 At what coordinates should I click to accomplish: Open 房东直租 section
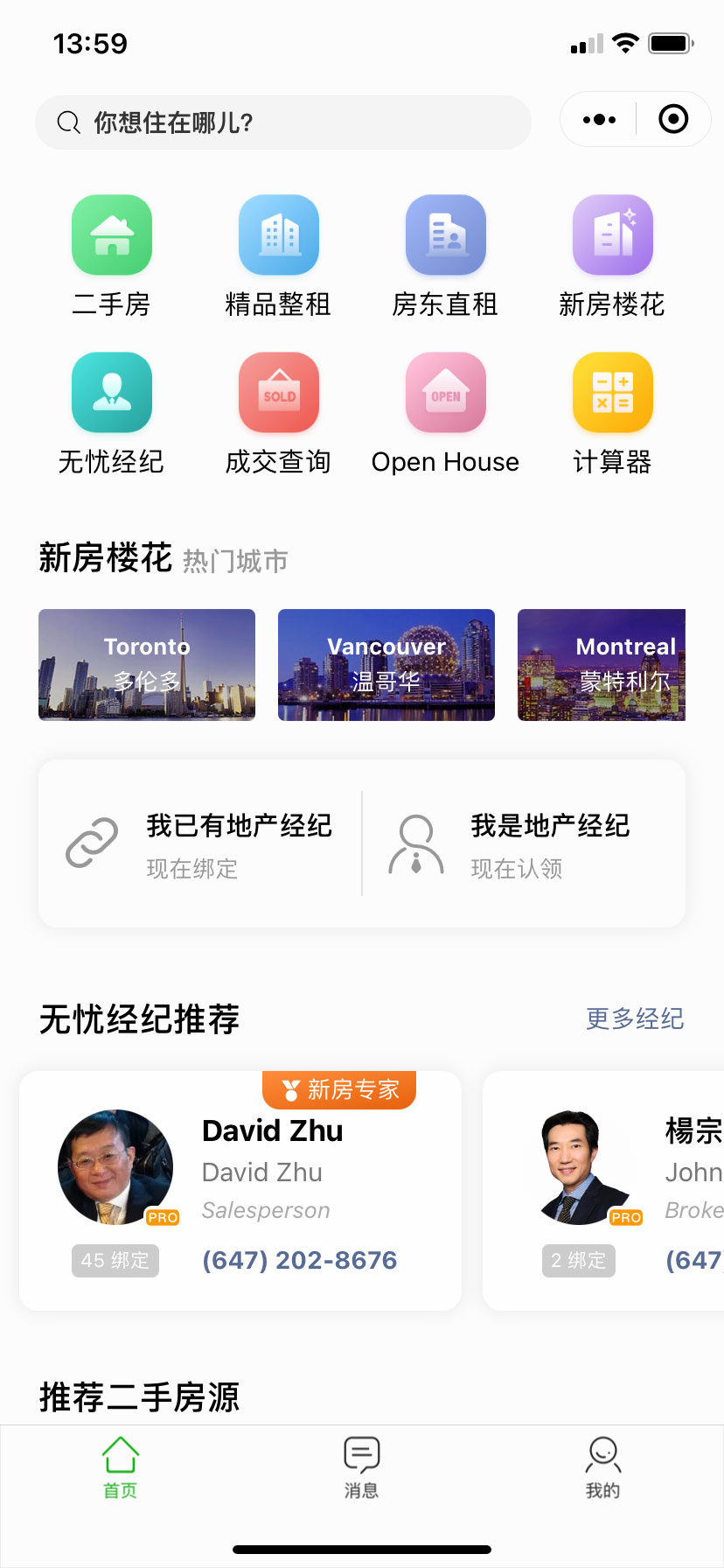tap(445, 255)
